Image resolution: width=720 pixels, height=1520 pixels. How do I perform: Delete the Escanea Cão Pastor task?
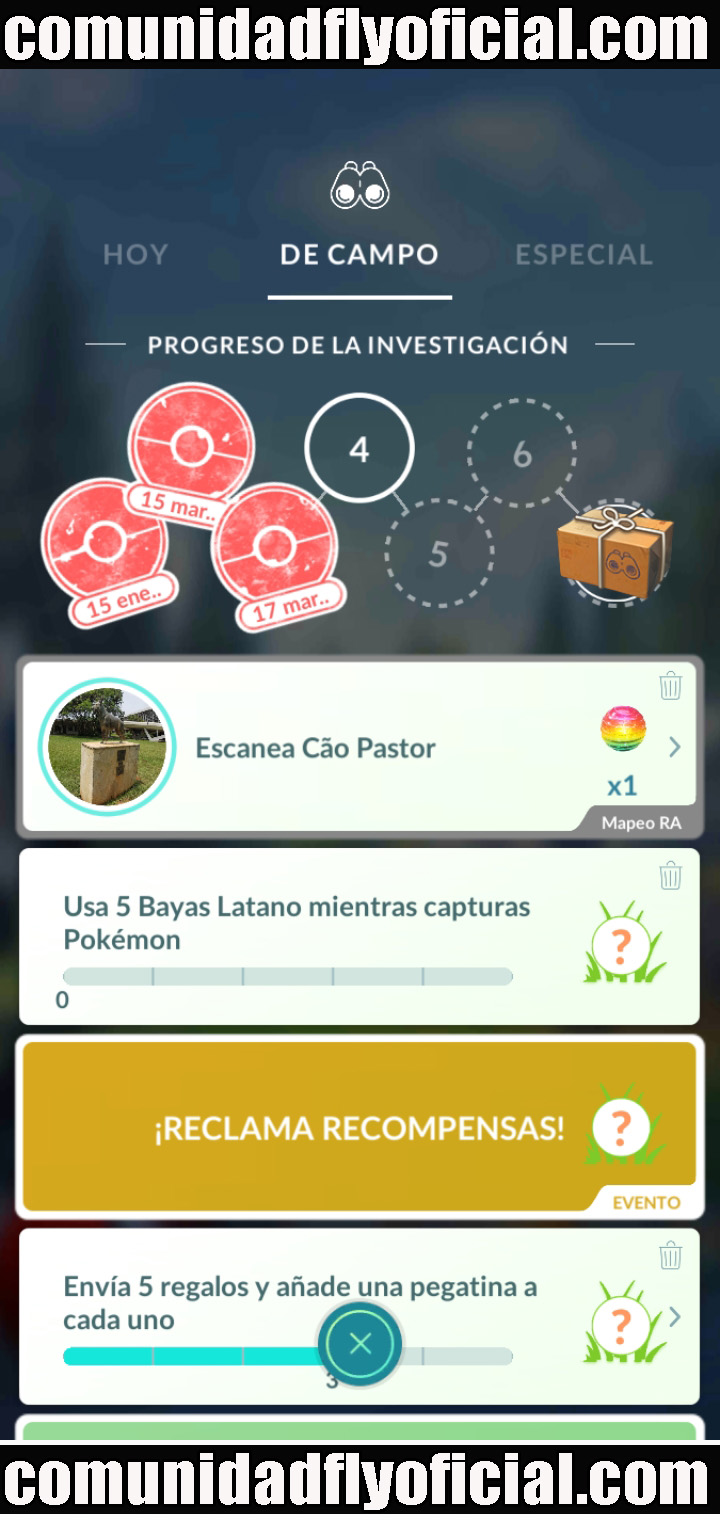670,687
